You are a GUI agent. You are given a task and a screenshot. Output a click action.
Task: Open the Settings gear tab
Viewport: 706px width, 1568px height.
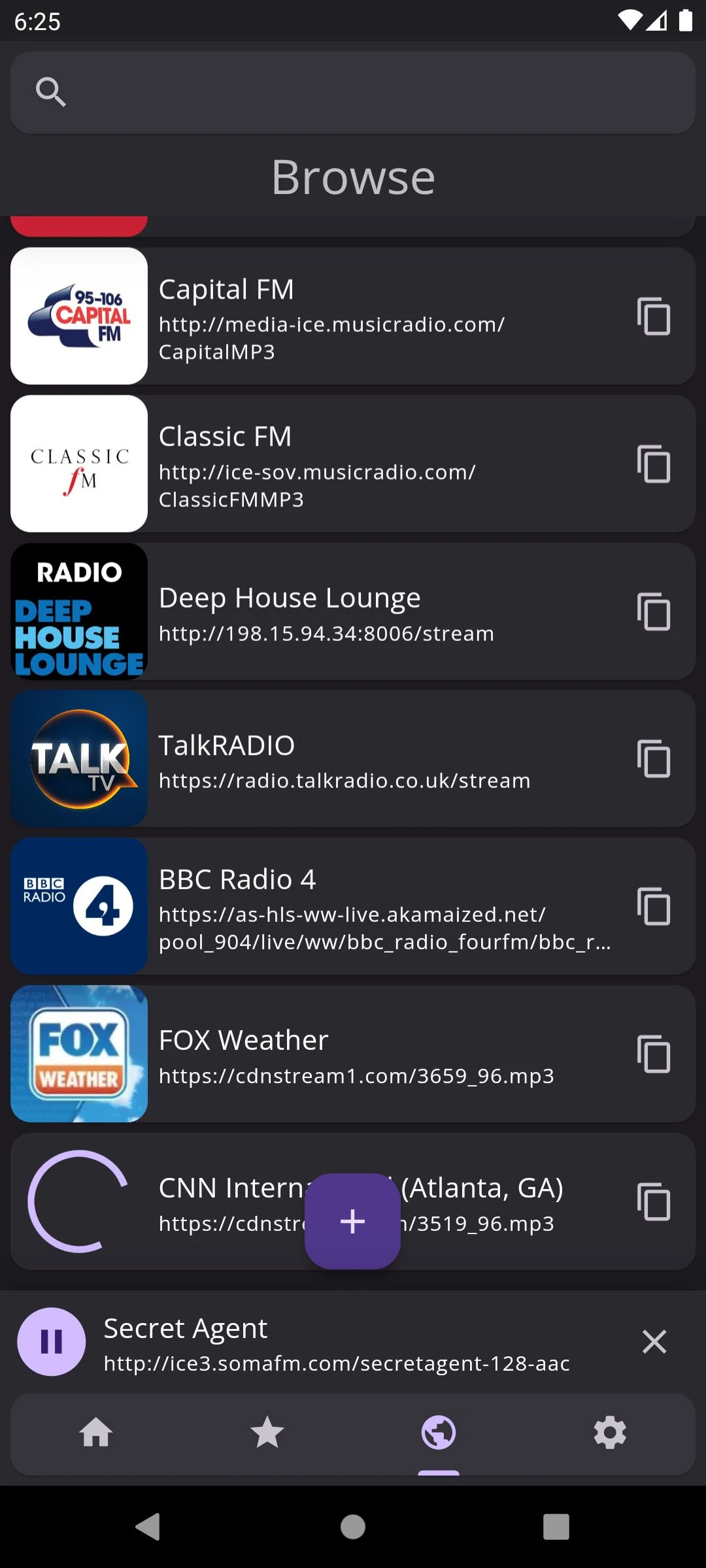pyautogui.click(x=610, y=1433)
